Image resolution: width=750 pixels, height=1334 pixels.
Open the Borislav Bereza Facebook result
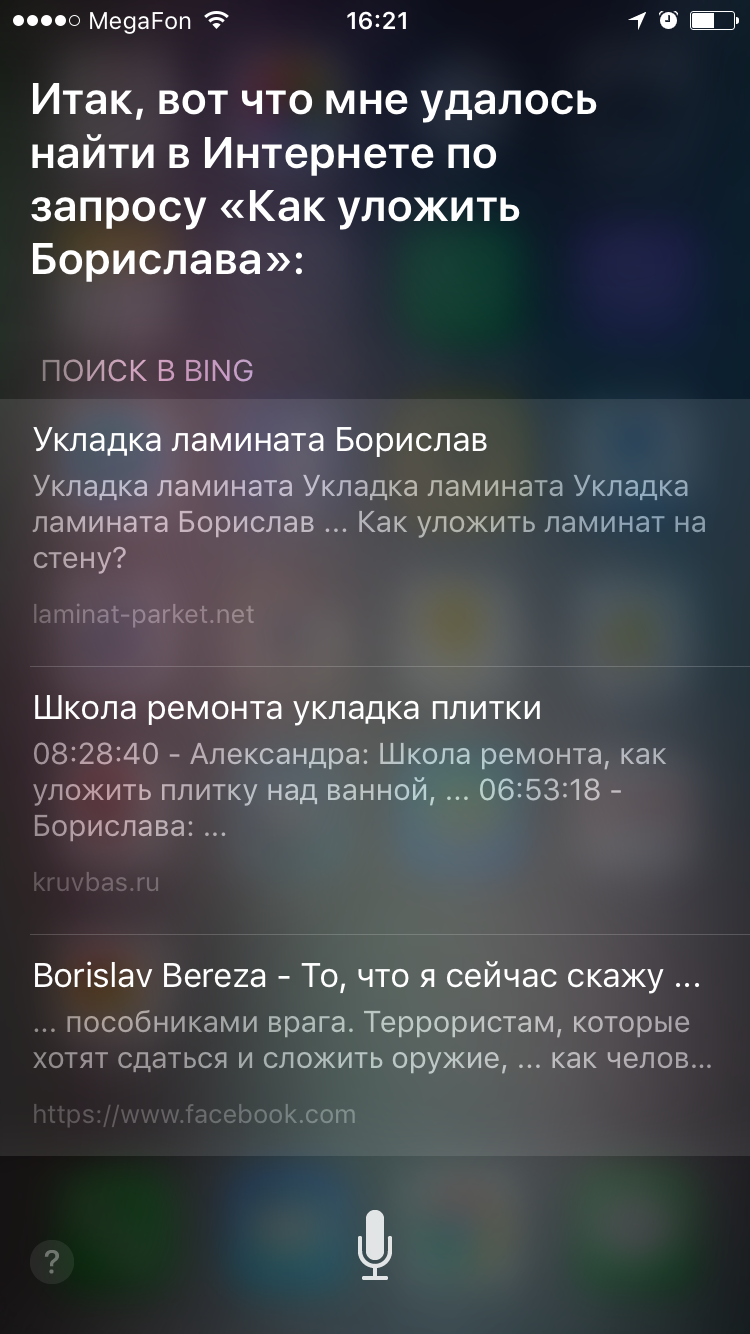click(375, 1045)
